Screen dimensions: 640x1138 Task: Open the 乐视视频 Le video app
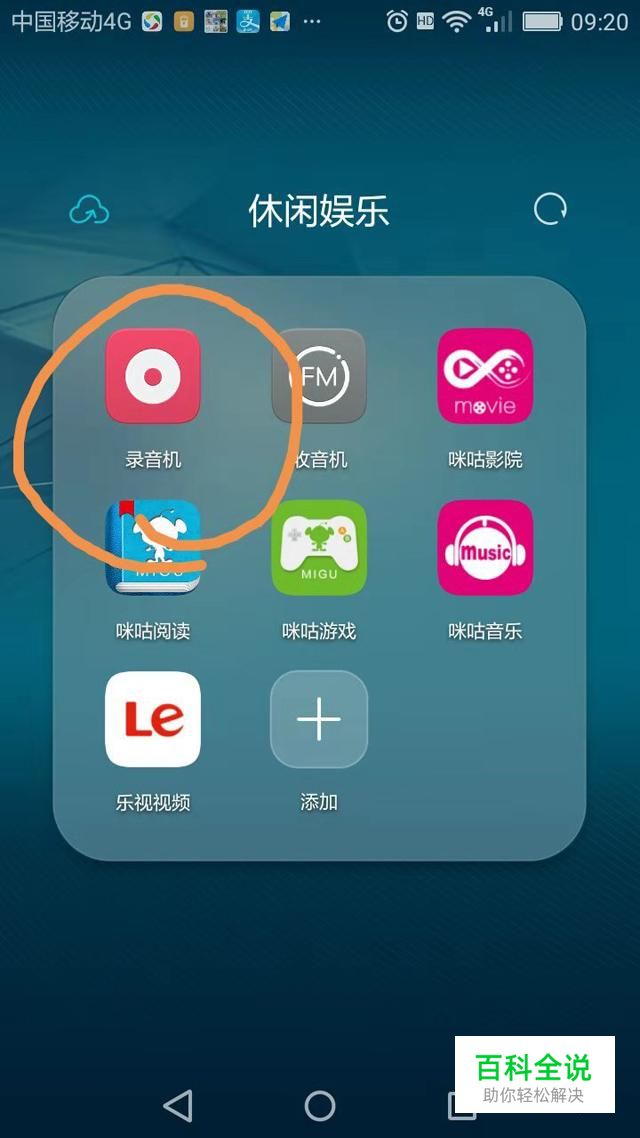153,719
